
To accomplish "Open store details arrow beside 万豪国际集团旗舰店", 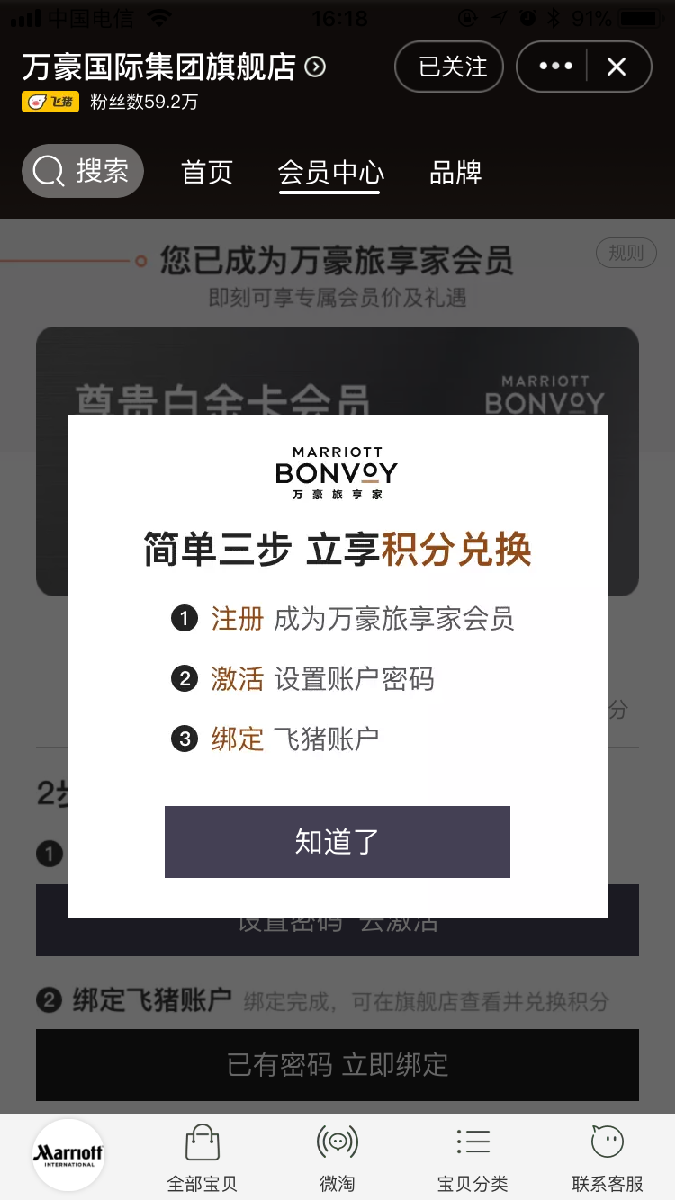I will pos(316,67).
